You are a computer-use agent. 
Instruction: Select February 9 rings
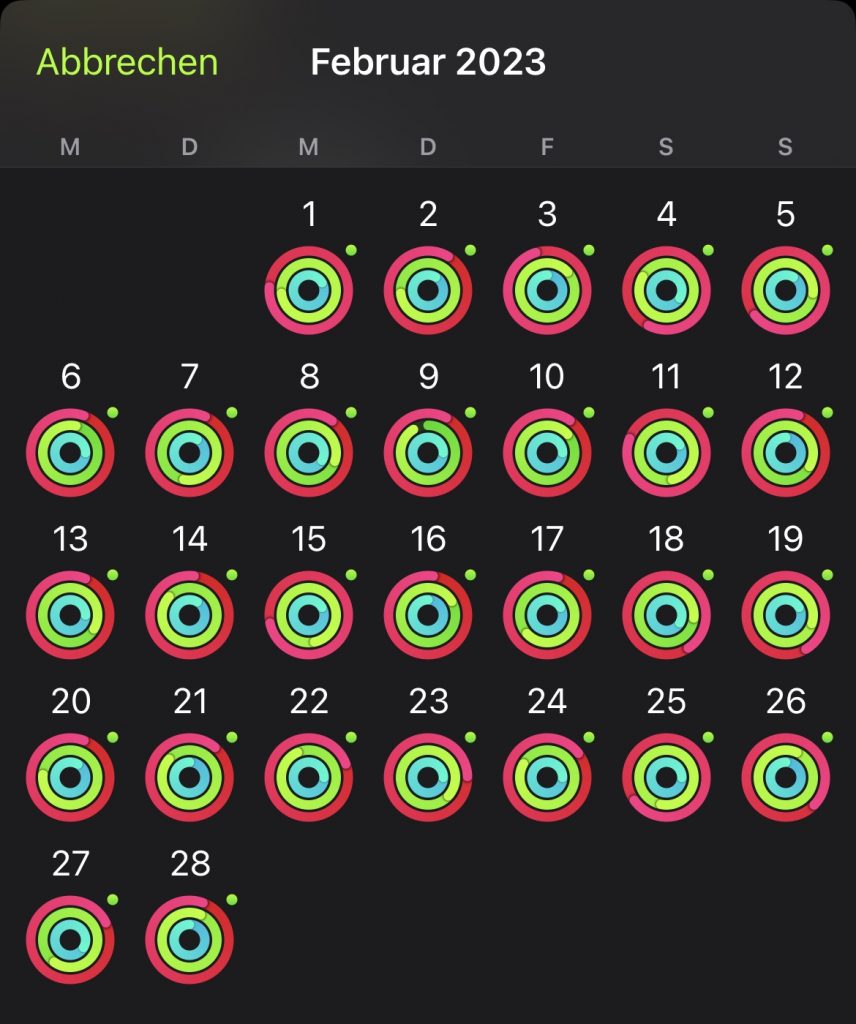point(428,453)
